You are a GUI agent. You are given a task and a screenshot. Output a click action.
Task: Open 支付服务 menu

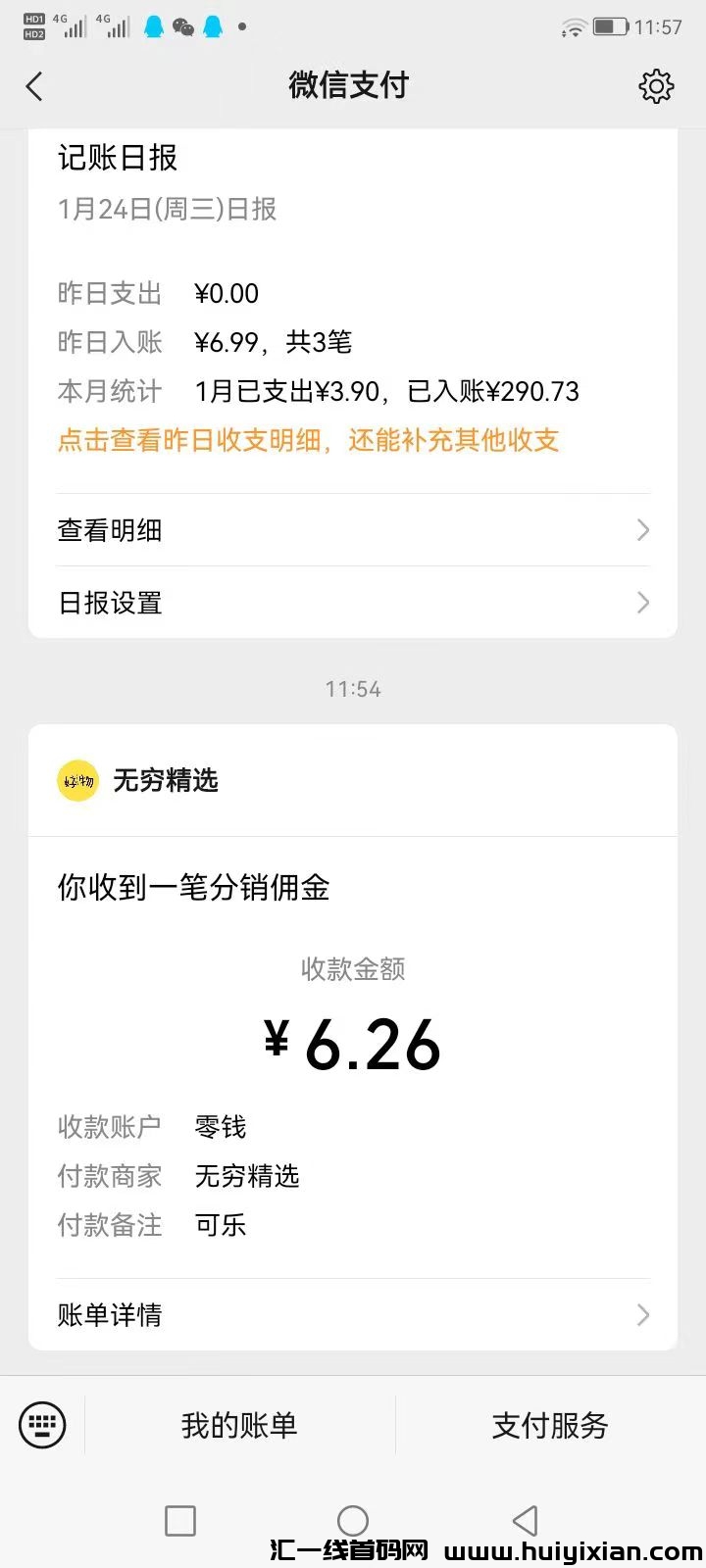click(550, 1425)
